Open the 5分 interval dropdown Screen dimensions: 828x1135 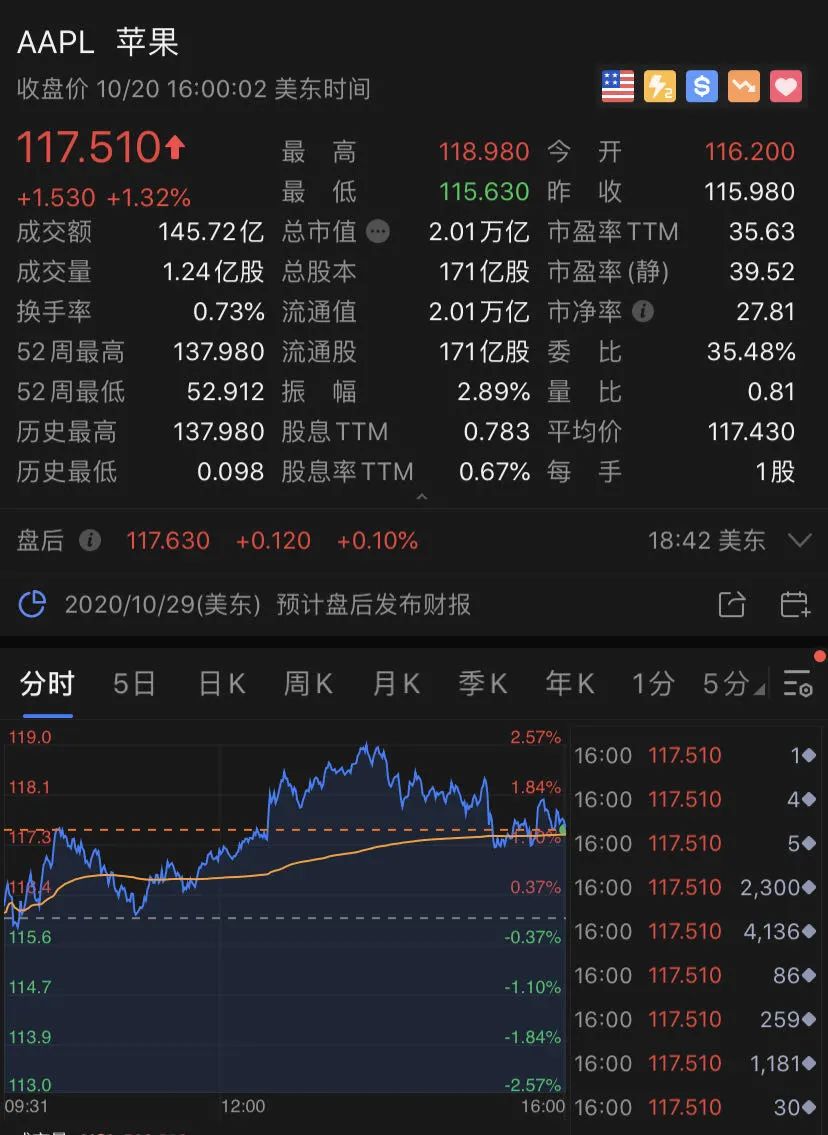[x=733, y=684]
